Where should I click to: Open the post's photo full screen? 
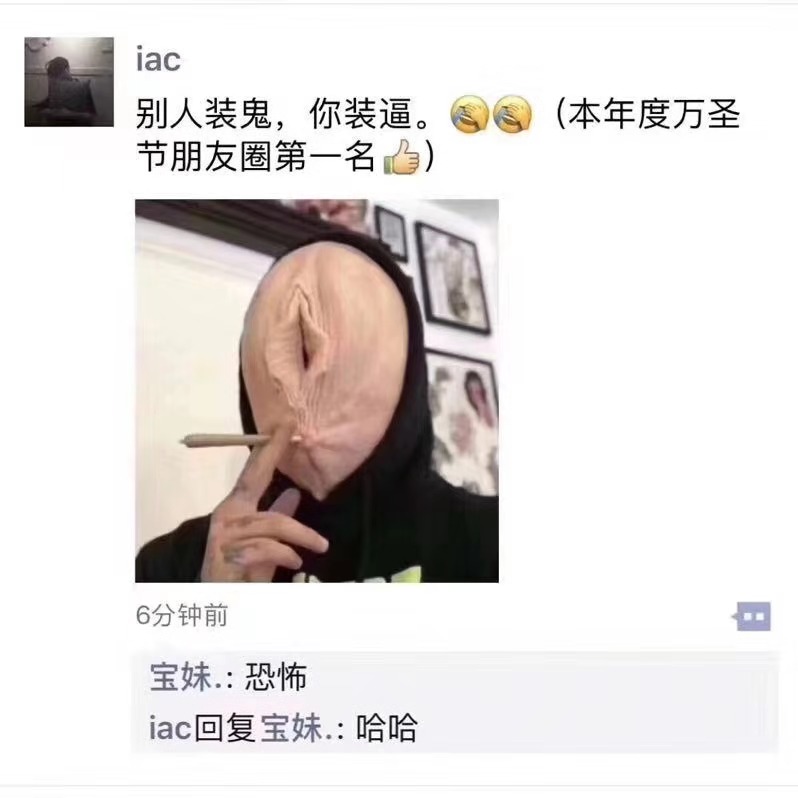pyautogui.click(x=316, y=390)
